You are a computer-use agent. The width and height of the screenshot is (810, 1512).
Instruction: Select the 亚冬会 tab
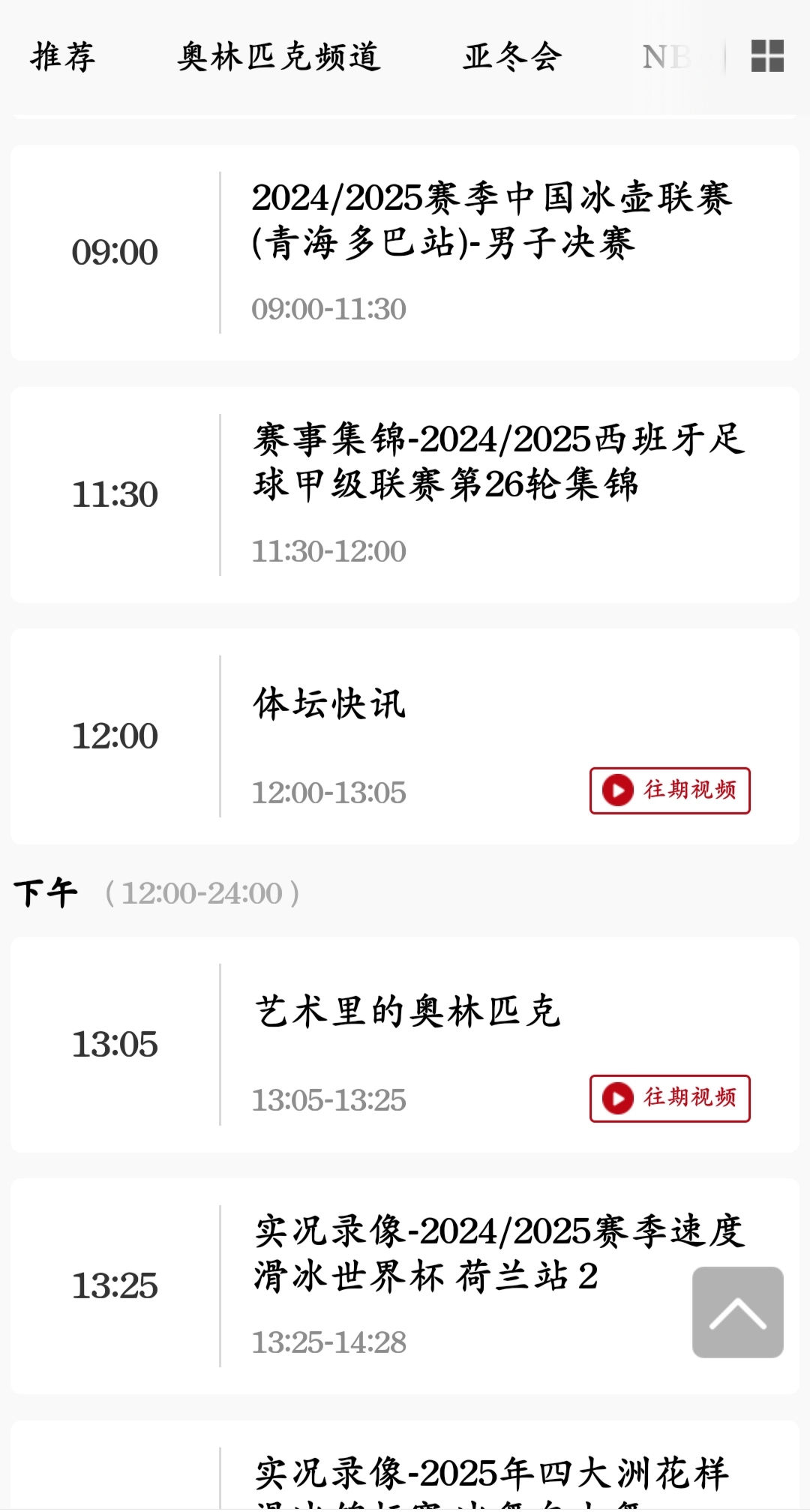512,57
